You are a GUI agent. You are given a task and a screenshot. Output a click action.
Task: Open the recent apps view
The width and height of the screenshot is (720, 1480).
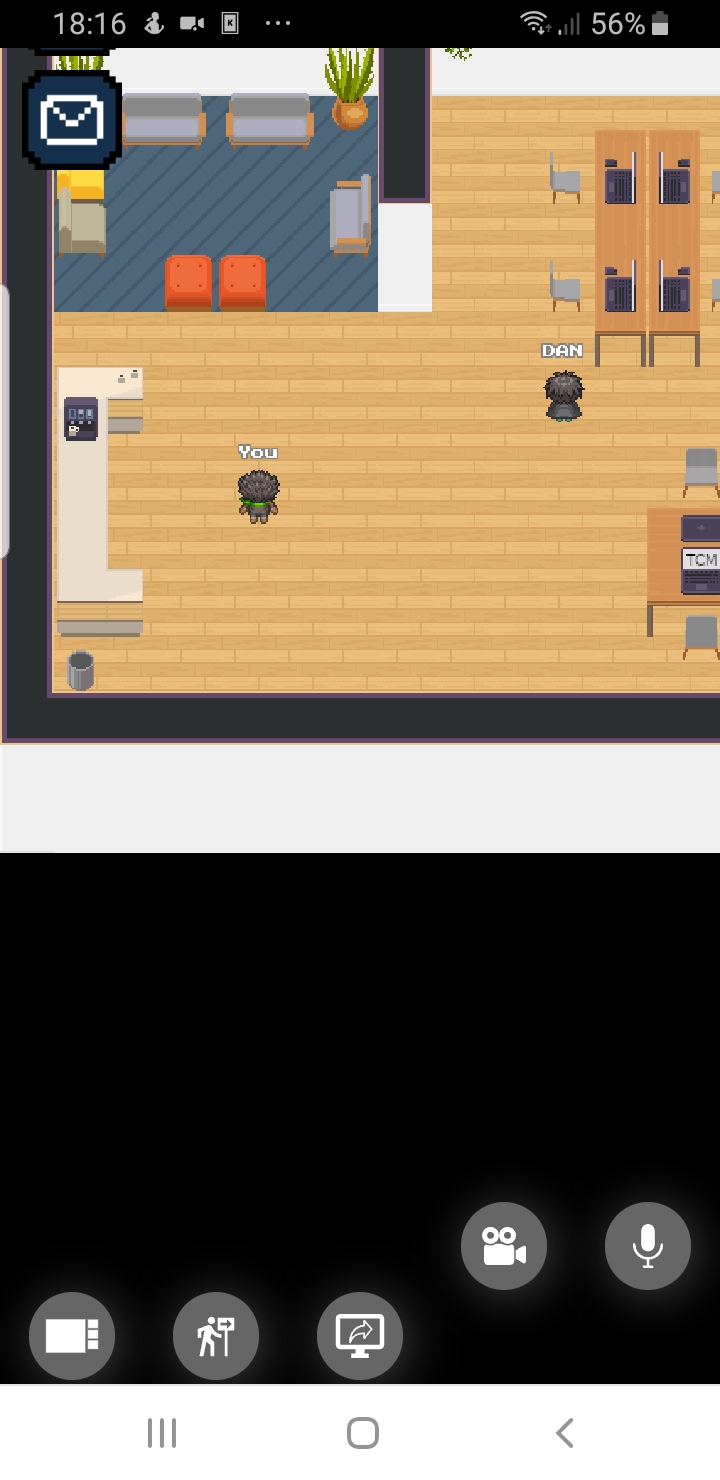(162, 1433)
